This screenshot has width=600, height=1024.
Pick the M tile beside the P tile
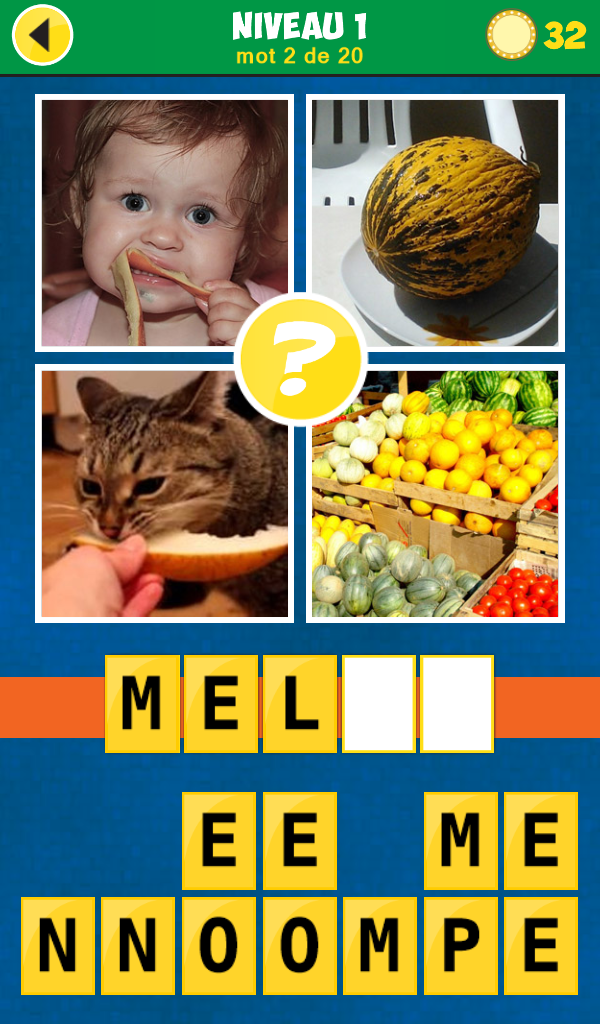[380, 946]
